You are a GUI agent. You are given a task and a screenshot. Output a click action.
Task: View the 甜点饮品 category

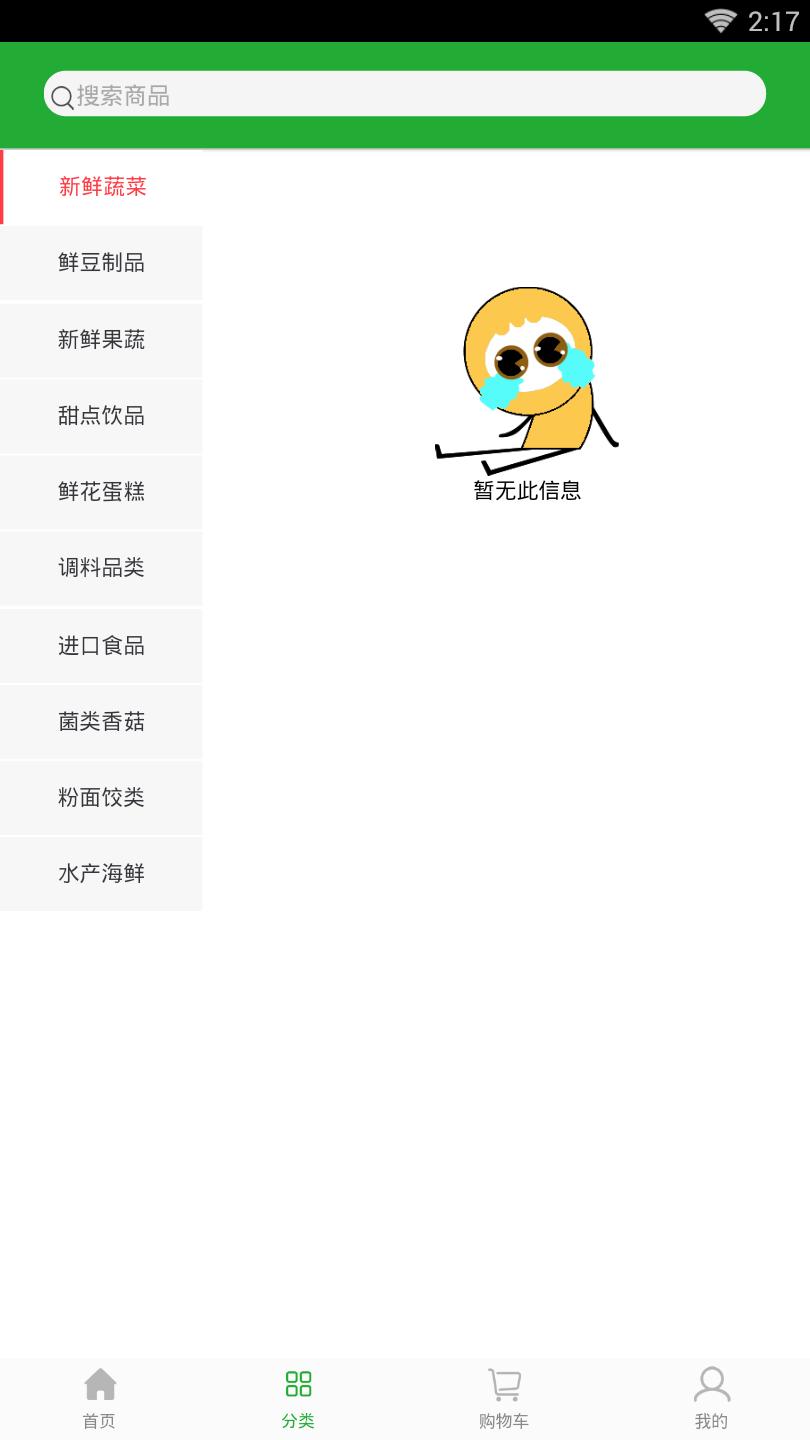pyautogui.click(x=101, y=416)
